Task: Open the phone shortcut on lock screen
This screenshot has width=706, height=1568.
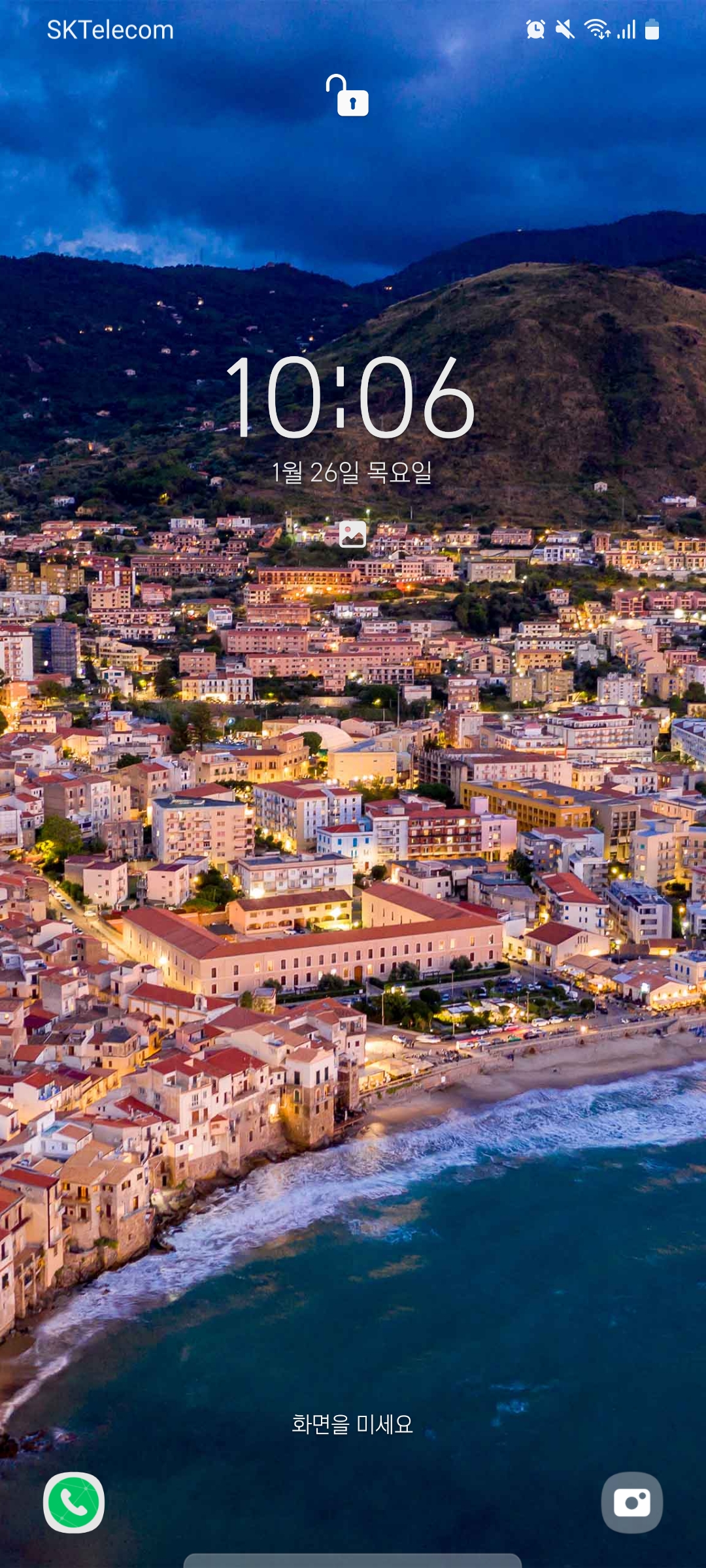Action: click(74, 1502)
